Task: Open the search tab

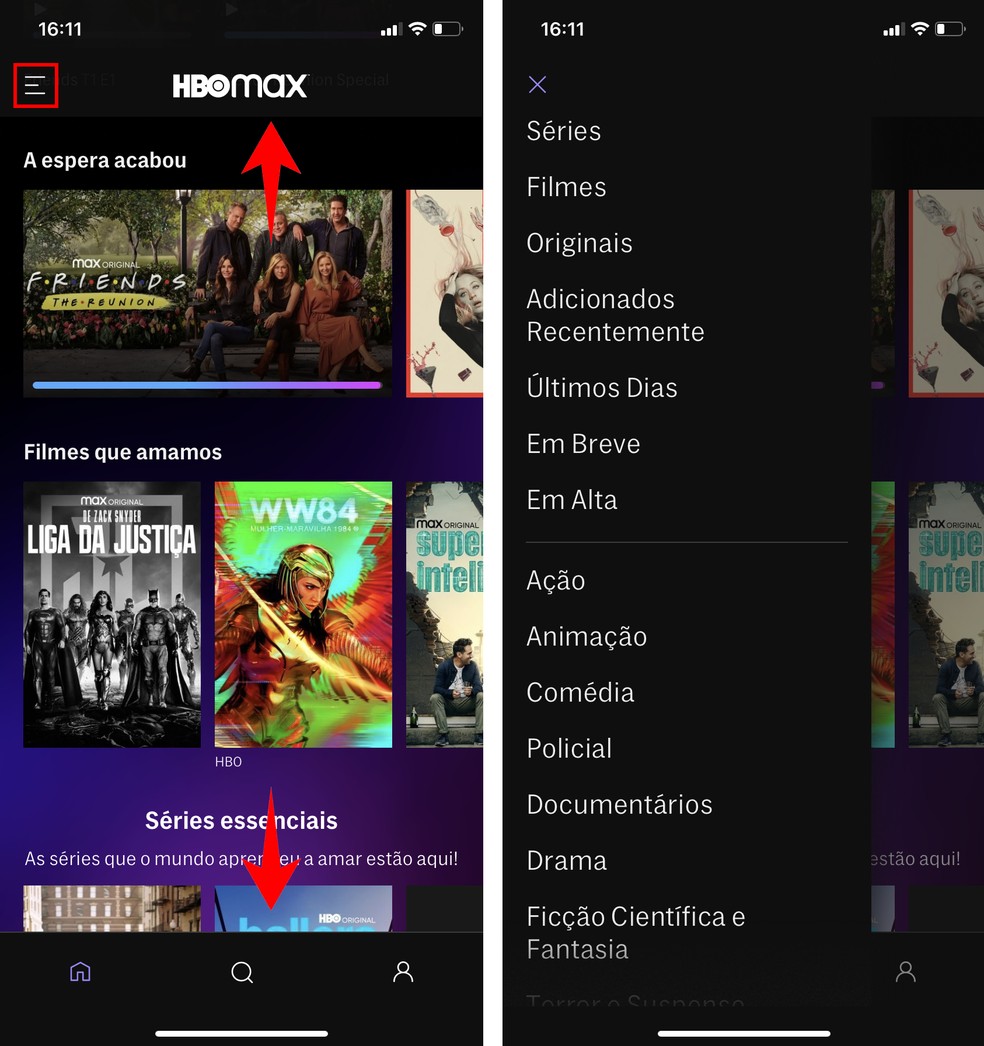Action: click(242, 972)
